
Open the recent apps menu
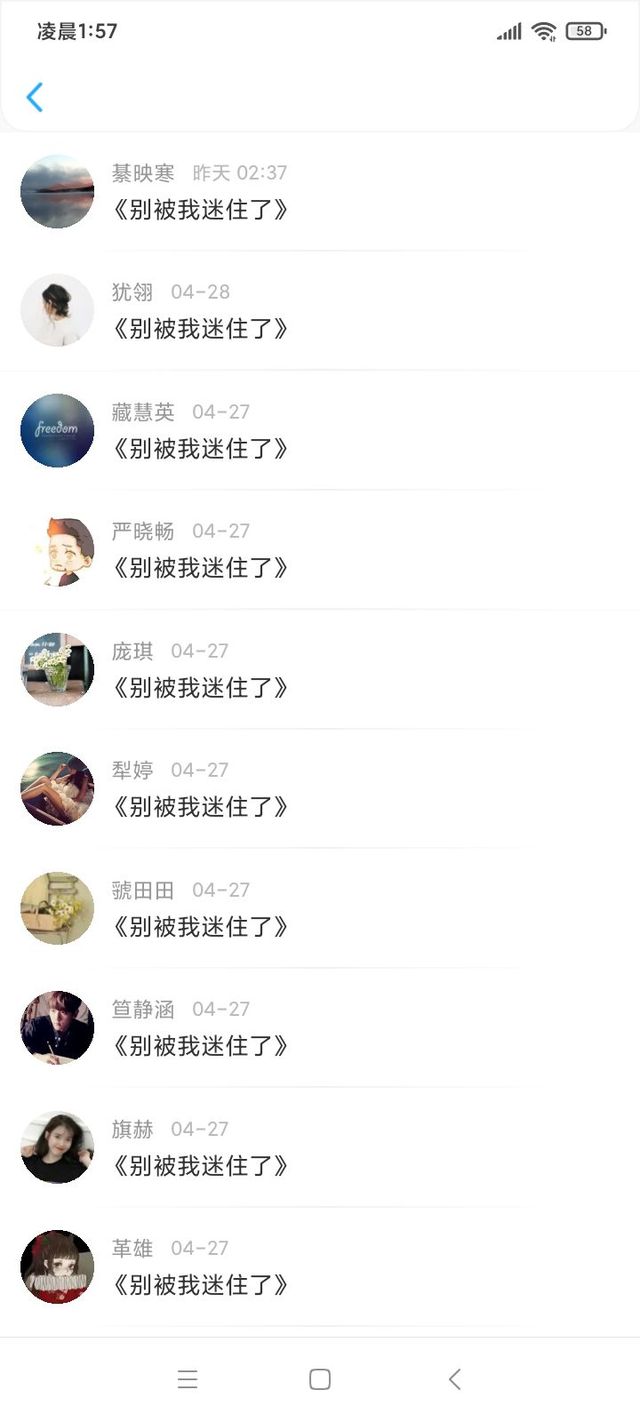[x=187, y=1380]
